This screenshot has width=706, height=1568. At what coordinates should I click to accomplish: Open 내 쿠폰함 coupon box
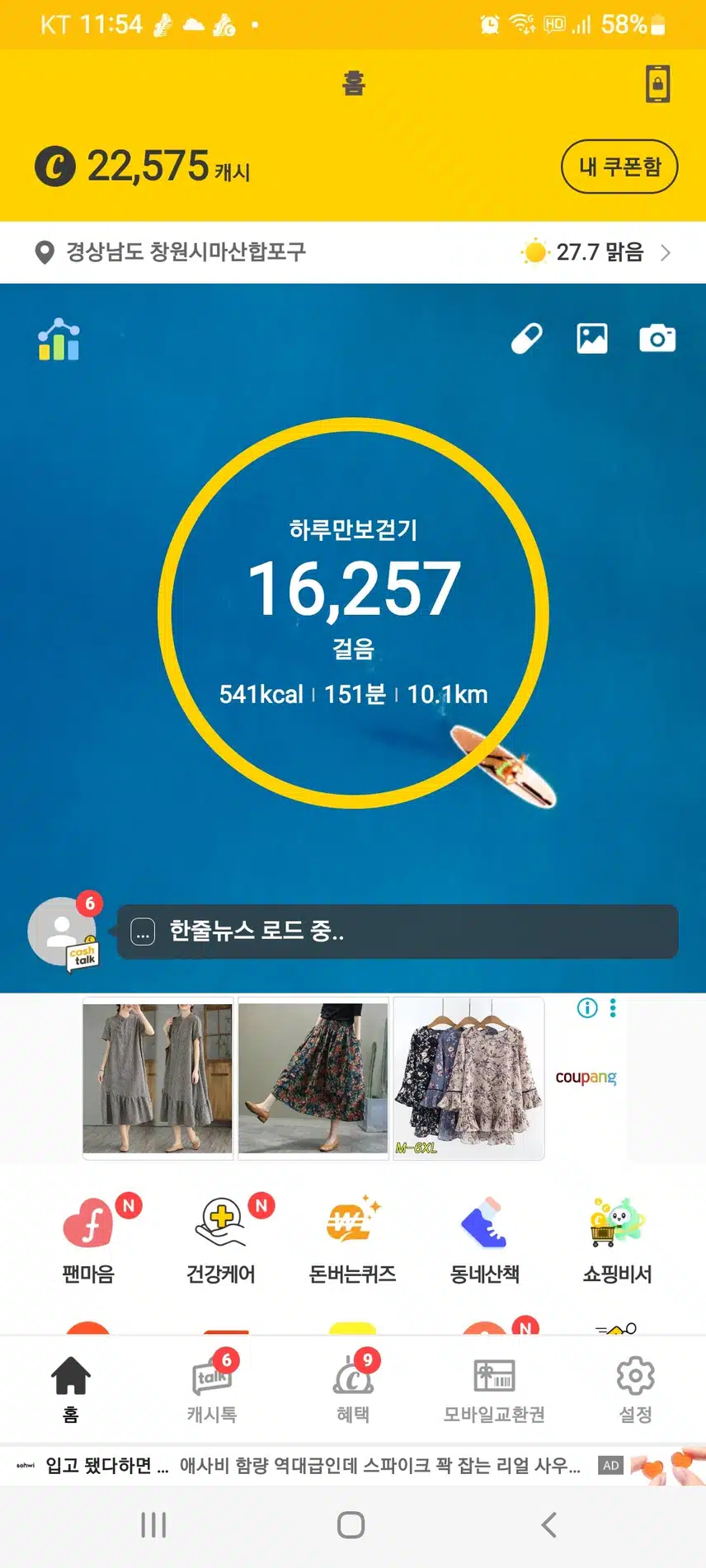[619, 167]
